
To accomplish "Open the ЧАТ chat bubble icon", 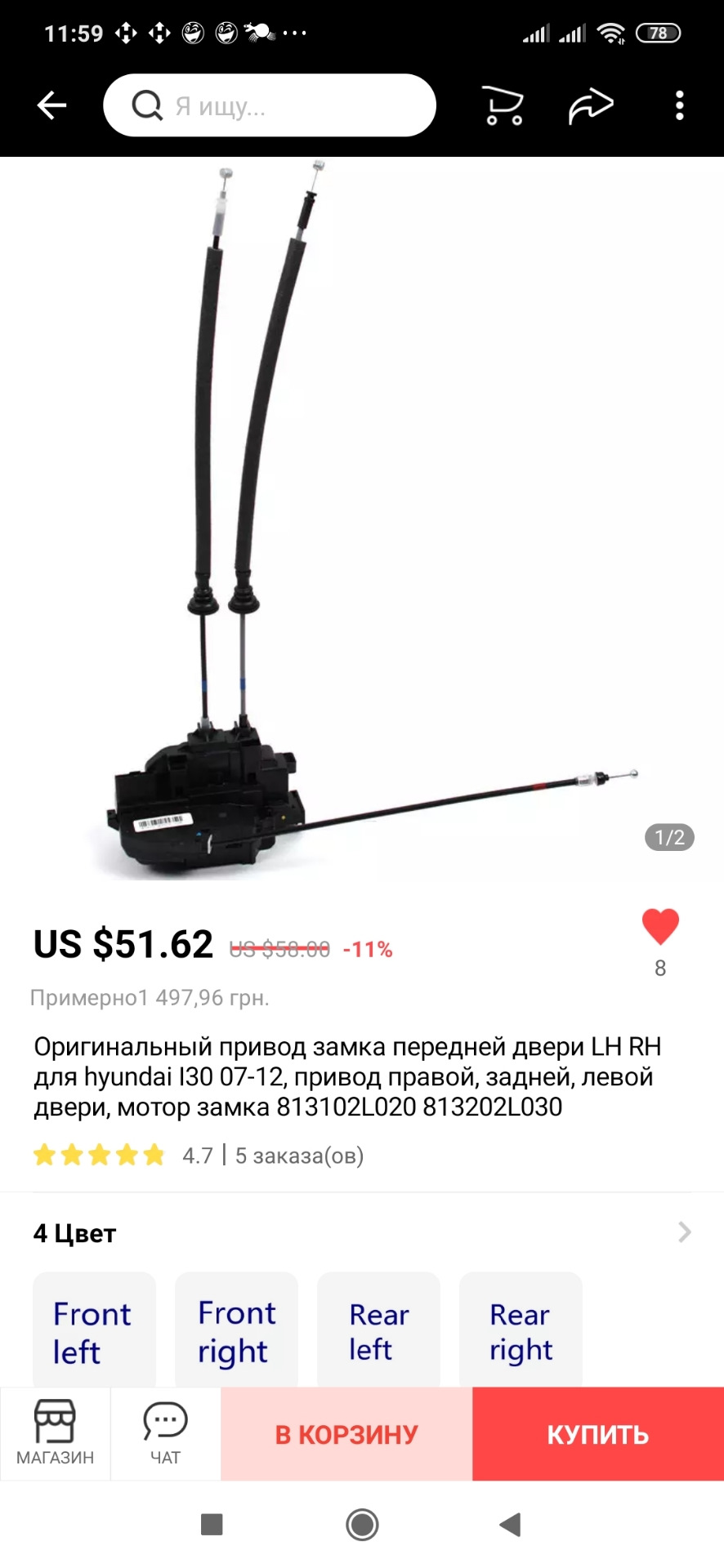I will 165,1433.
